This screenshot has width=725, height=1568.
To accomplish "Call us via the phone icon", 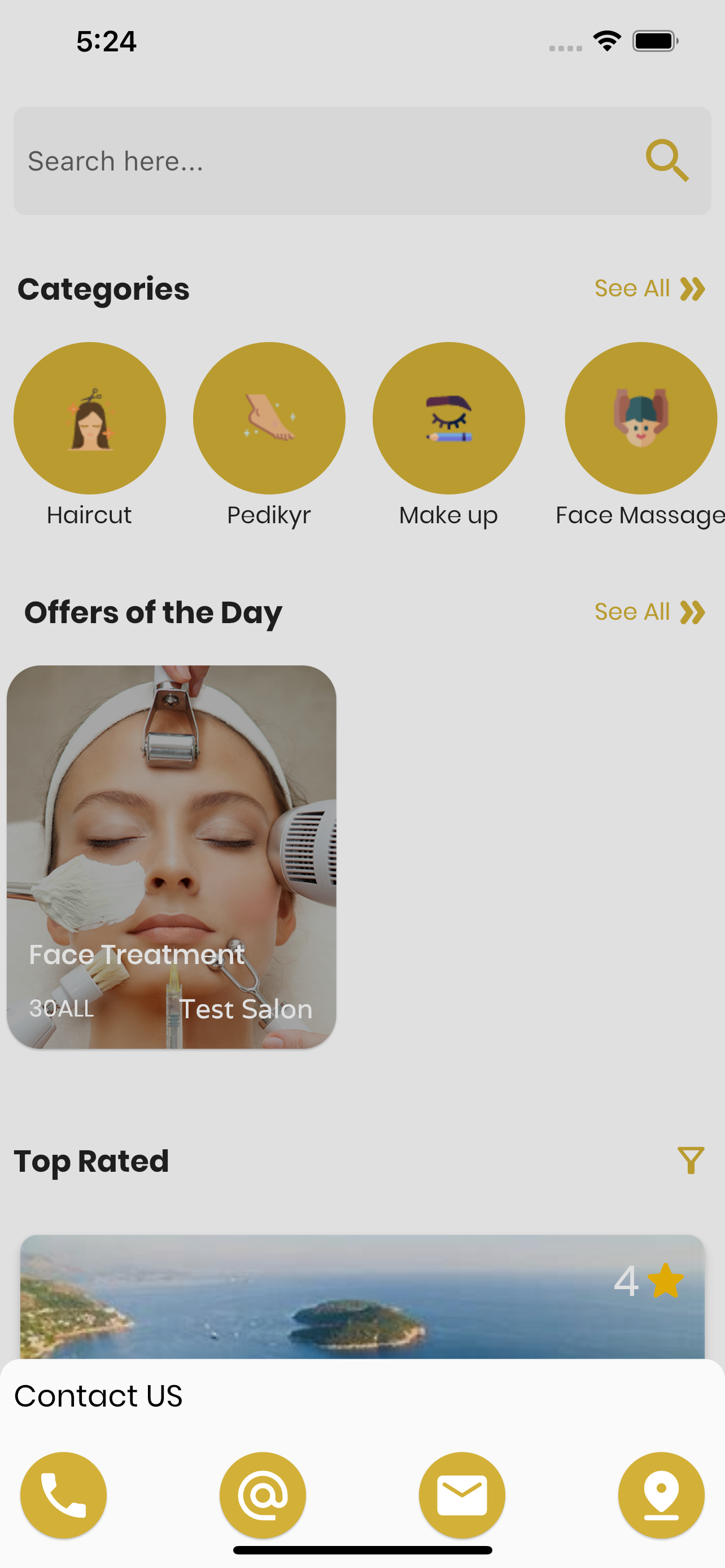I will click(63, 1495).
